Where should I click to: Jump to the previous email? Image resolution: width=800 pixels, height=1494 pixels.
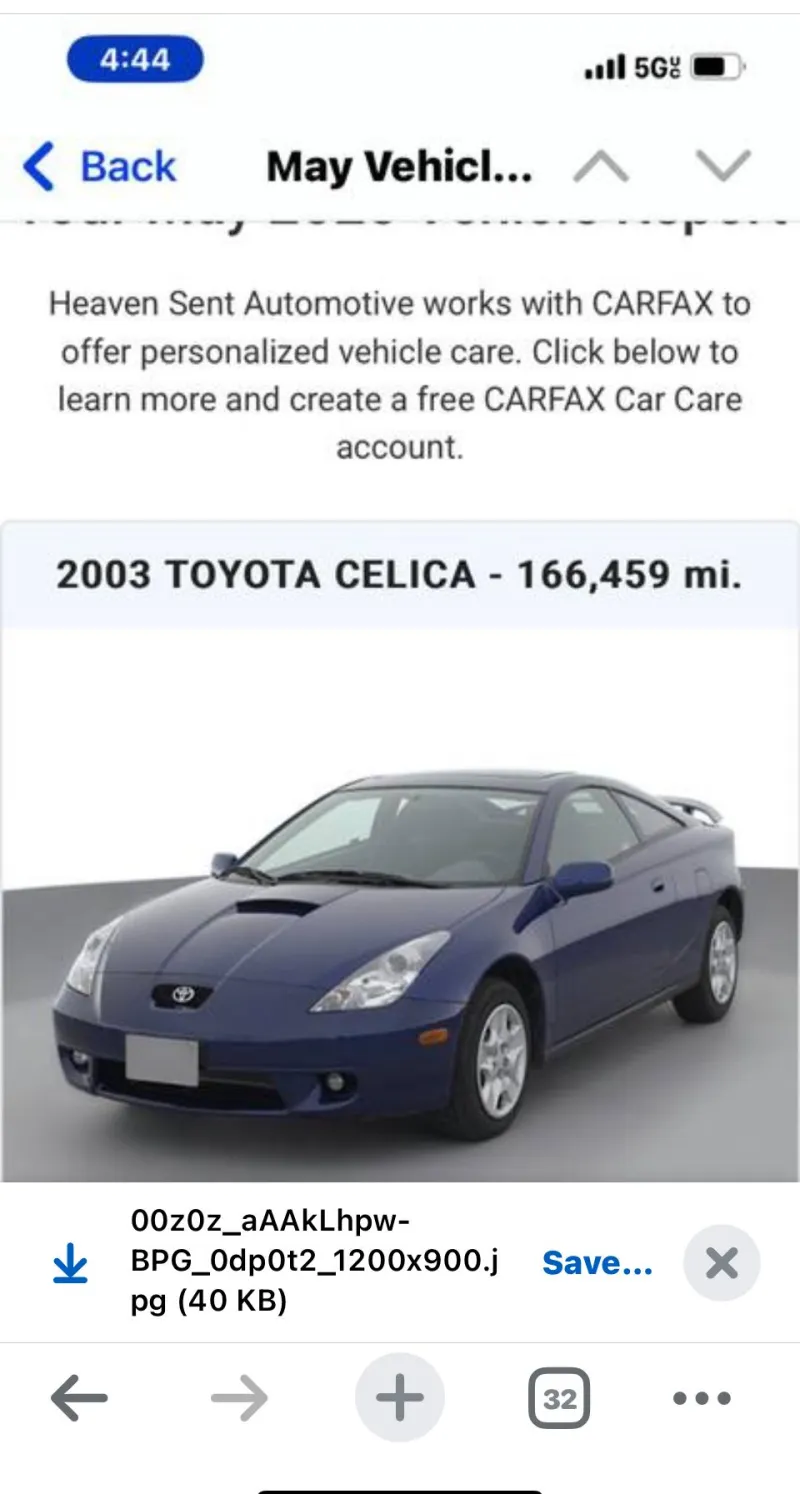pyautogui.click(x=601, y=166)
